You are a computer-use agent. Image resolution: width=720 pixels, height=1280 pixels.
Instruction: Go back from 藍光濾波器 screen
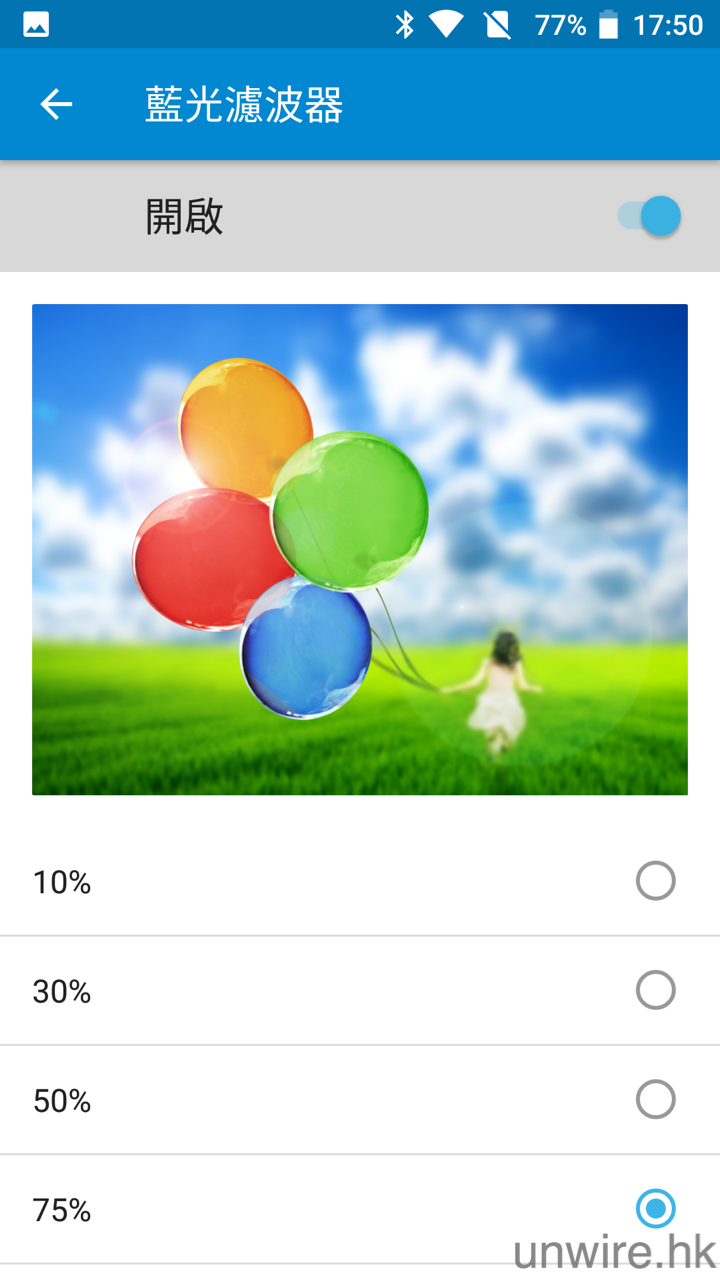pyautogui.click(x=56, y=104)
